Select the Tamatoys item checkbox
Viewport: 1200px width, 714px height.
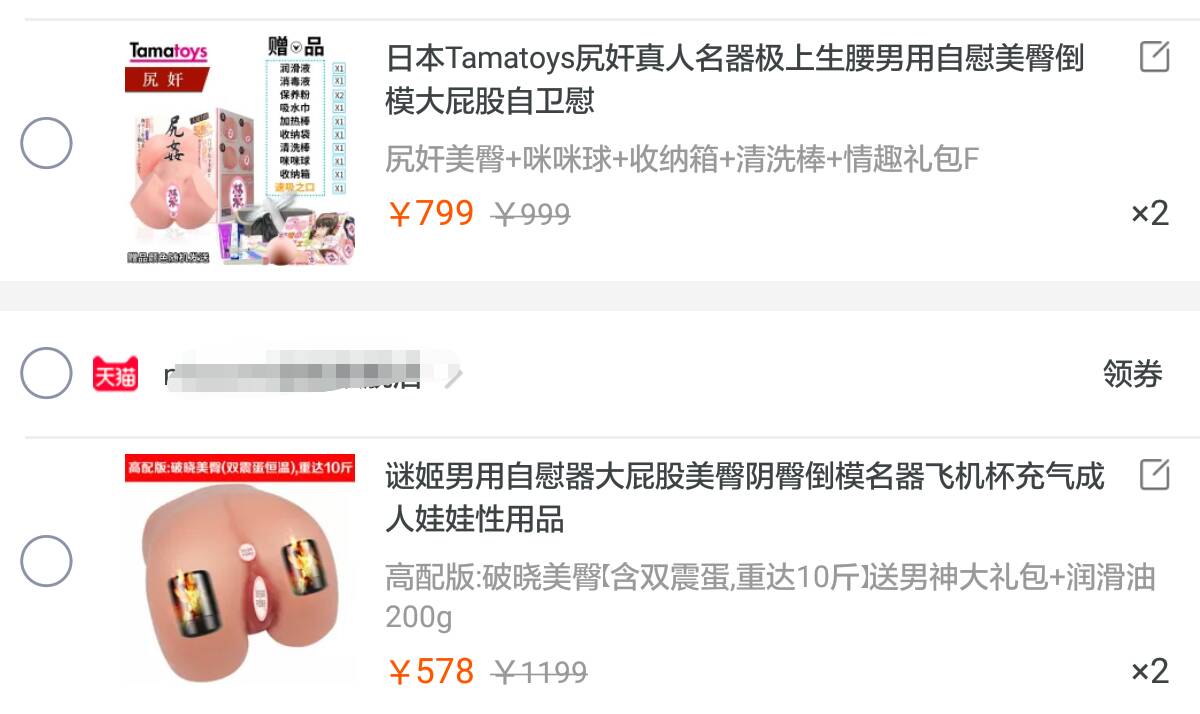tap(46, 143)
